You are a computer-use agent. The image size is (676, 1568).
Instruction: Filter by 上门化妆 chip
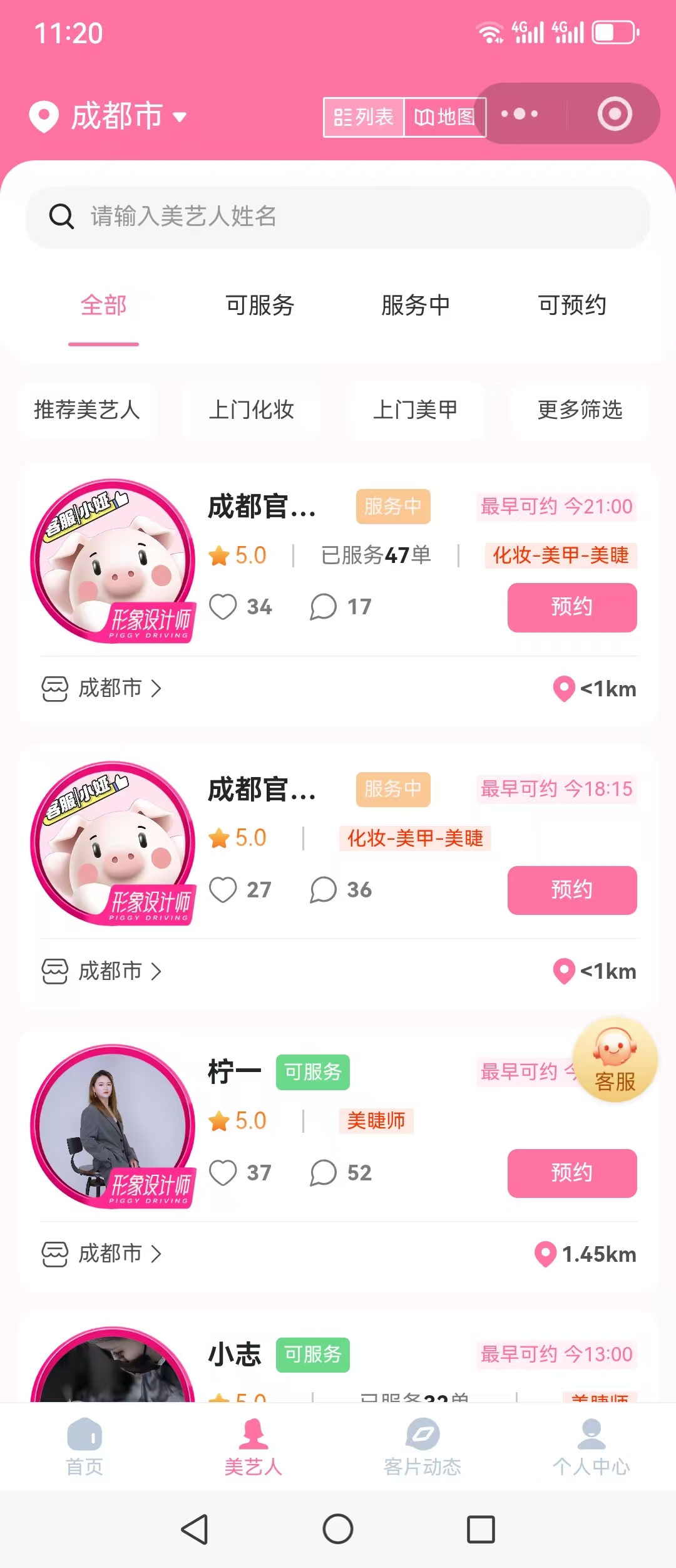click(x=251, y=410)
